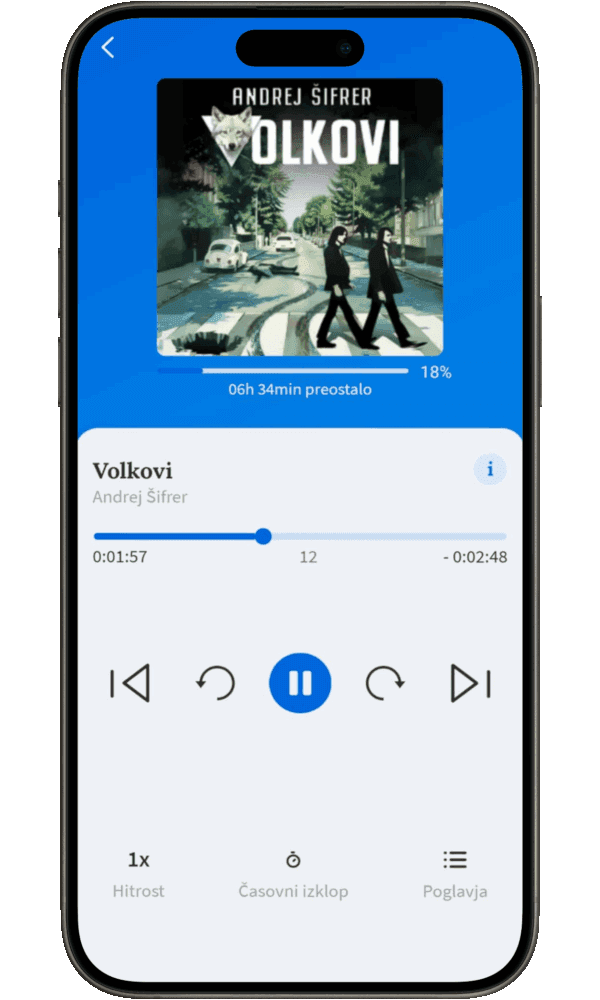Rewind playback a few seconds
The width and height of the screenshot is (600, 1000).
[x=215, y=684]
